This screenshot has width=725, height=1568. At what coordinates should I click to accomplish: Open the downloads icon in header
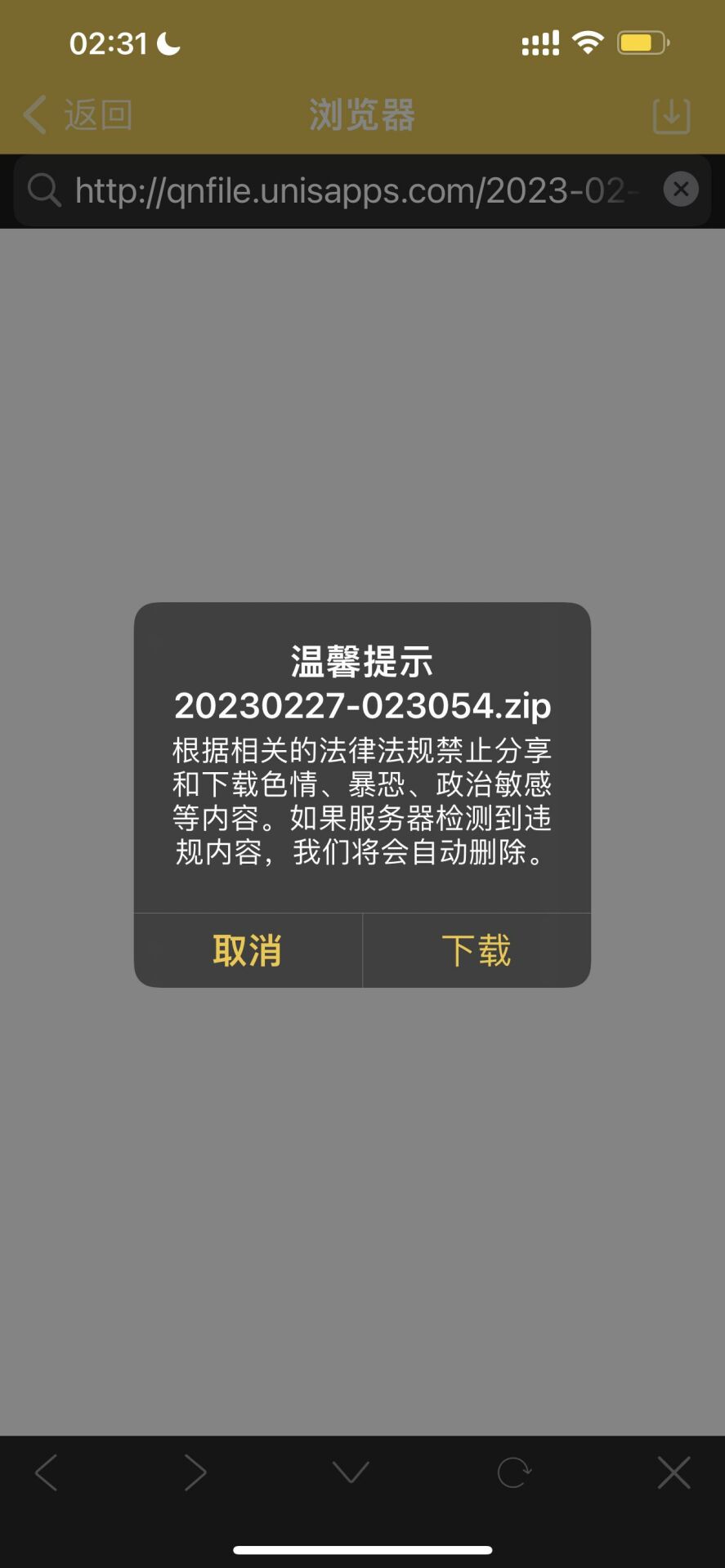[671, 115]
